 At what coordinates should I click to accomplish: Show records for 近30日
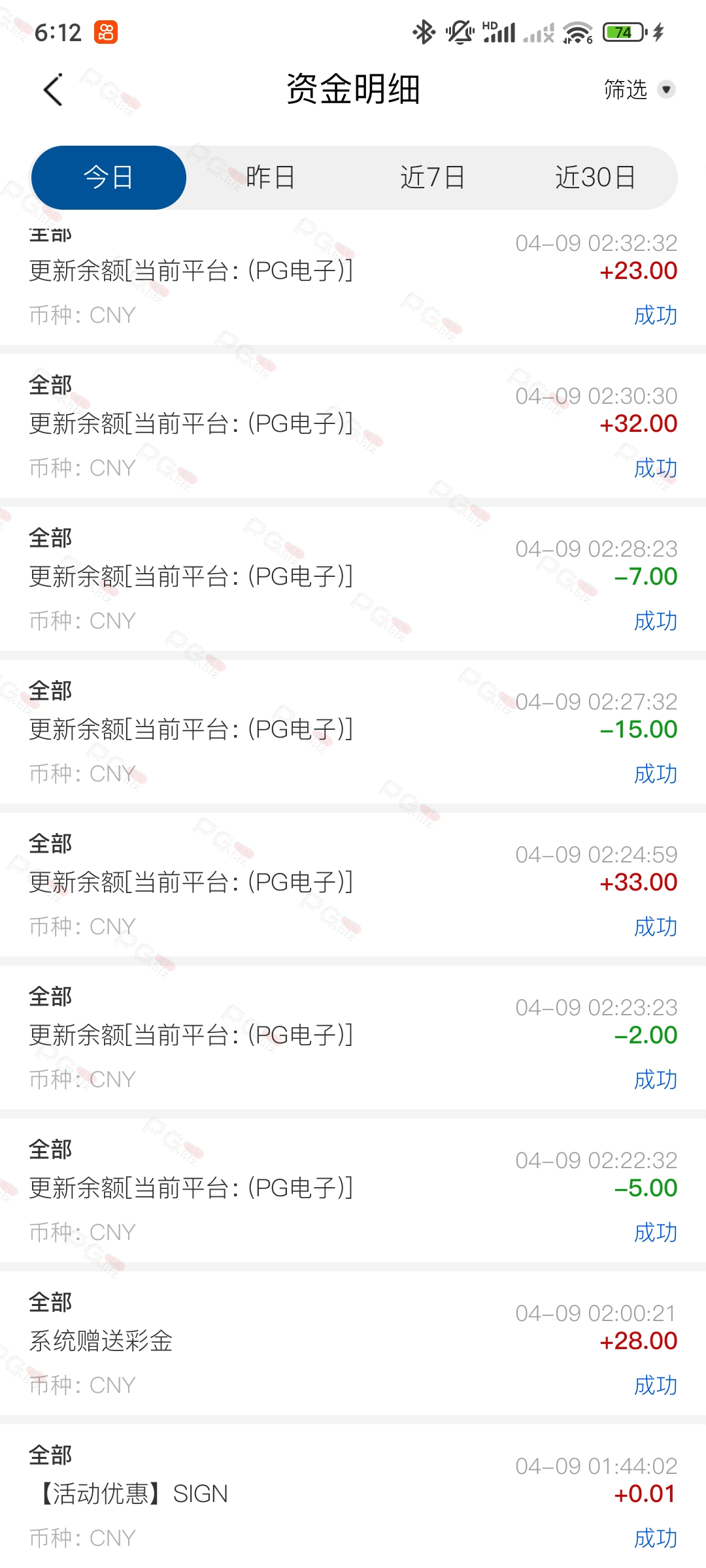click(x=596, y=178)
